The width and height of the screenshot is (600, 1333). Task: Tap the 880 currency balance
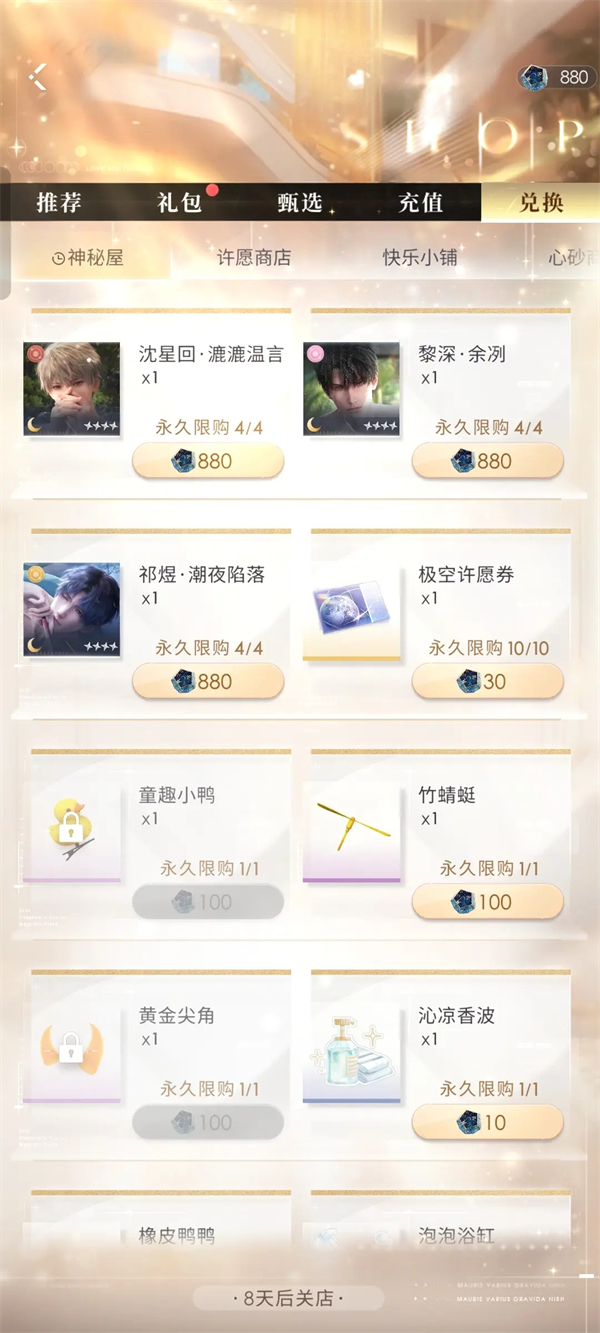click(555, 77)
